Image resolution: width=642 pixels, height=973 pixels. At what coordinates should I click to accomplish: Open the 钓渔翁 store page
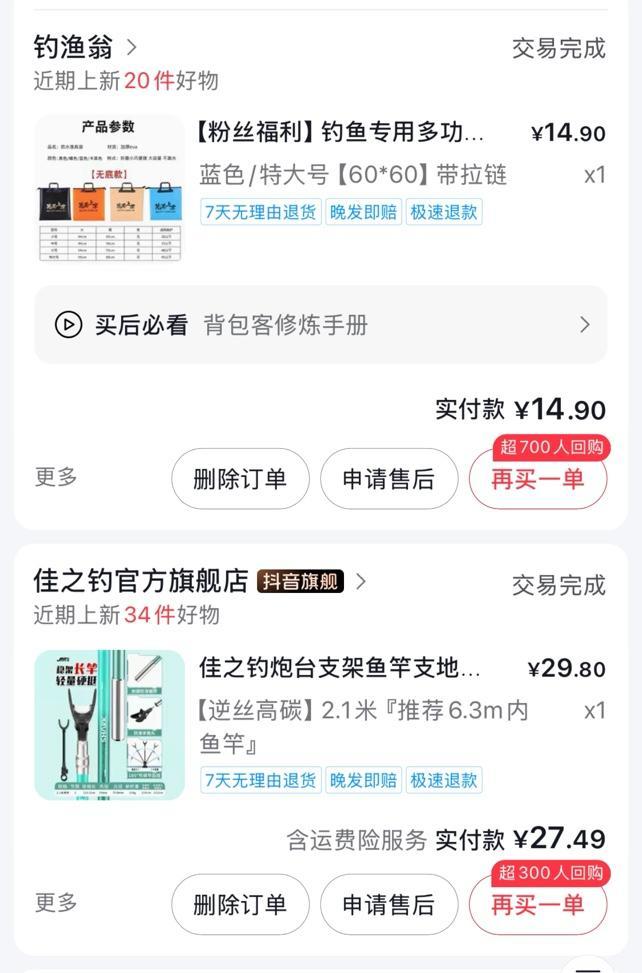[85, 47]
